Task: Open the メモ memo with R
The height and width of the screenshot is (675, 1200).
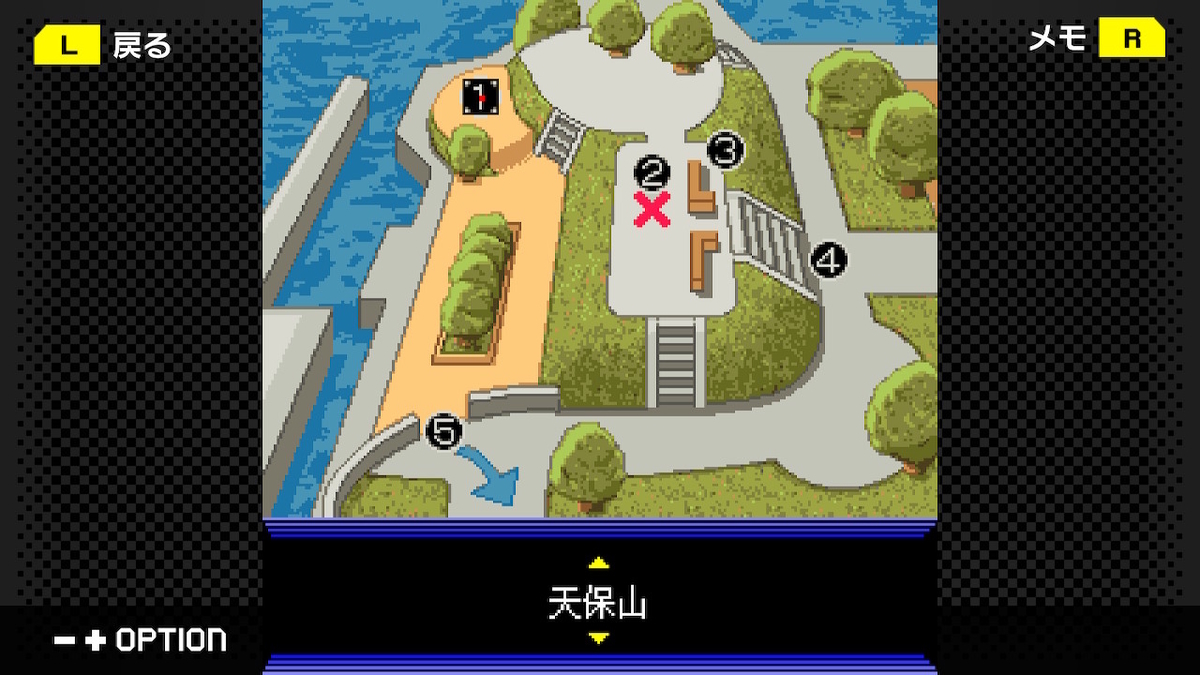Action: [x=1097, y=40]
